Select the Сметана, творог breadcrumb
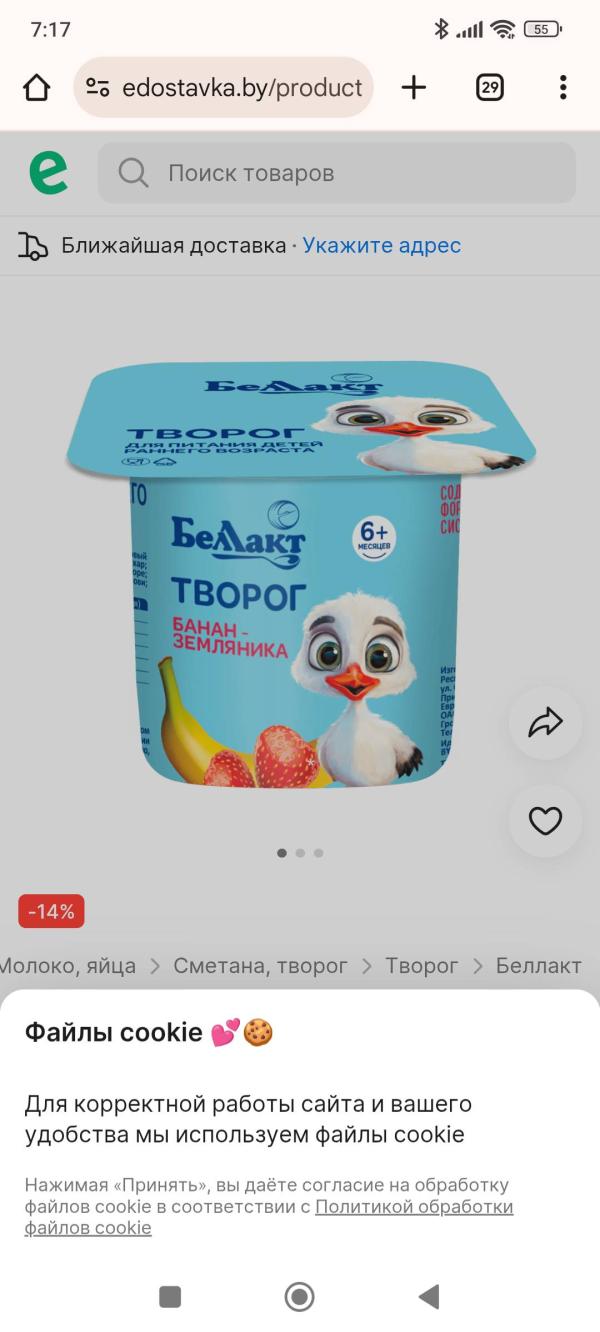The width and height of the screenshot is (600, 1332). pos(261,966)
